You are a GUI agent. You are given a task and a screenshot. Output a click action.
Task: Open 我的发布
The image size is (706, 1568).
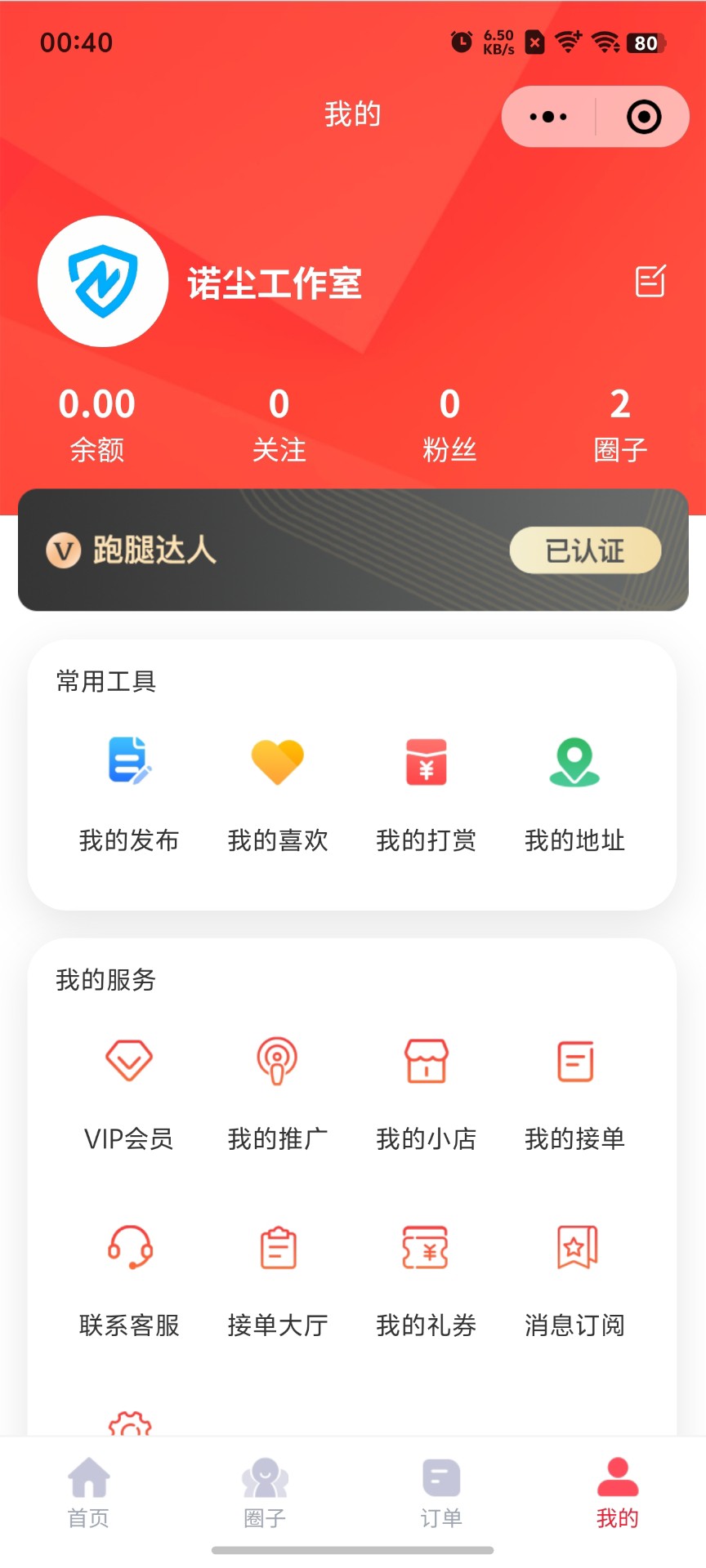coord(129,792)
